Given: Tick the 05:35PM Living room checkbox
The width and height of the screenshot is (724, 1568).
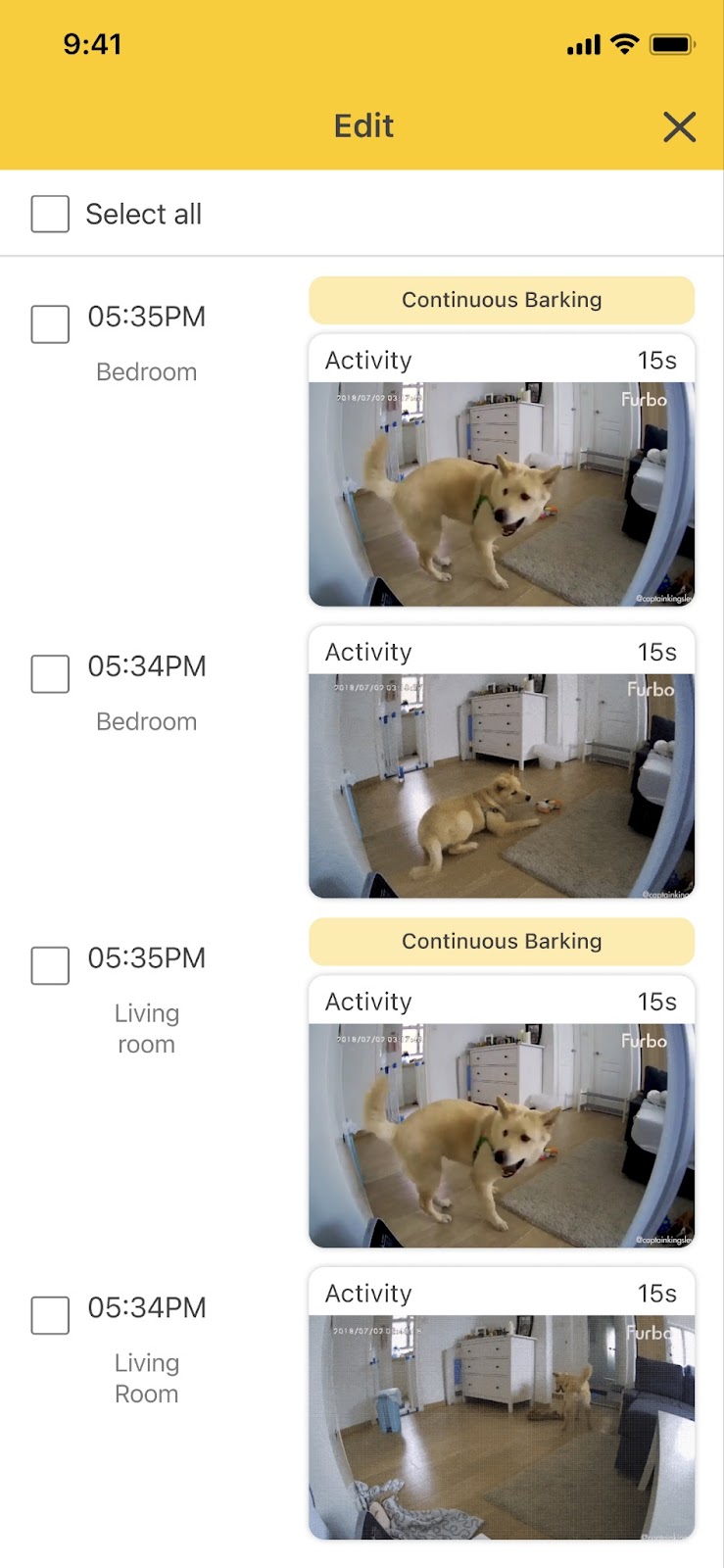Looking at the screenshot, I should 50,965.
